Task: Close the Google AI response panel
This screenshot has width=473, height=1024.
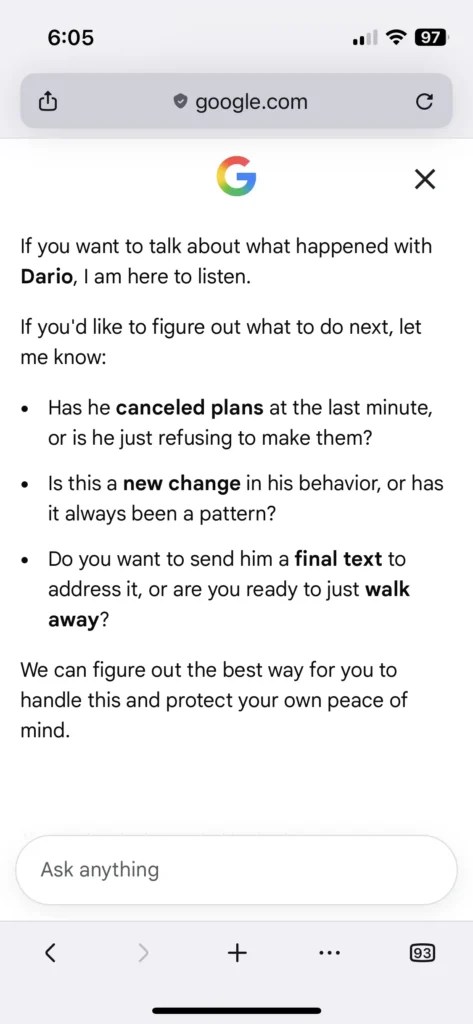Action: [x=425, y=178]
